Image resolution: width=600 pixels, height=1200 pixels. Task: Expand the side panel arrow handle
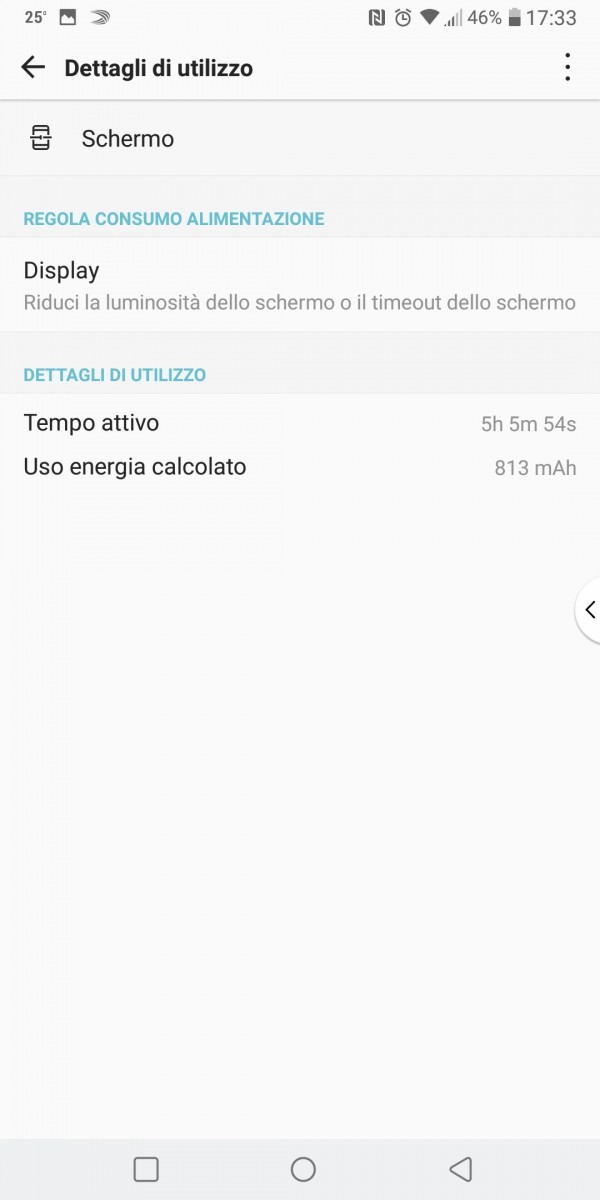click(589, 609)
